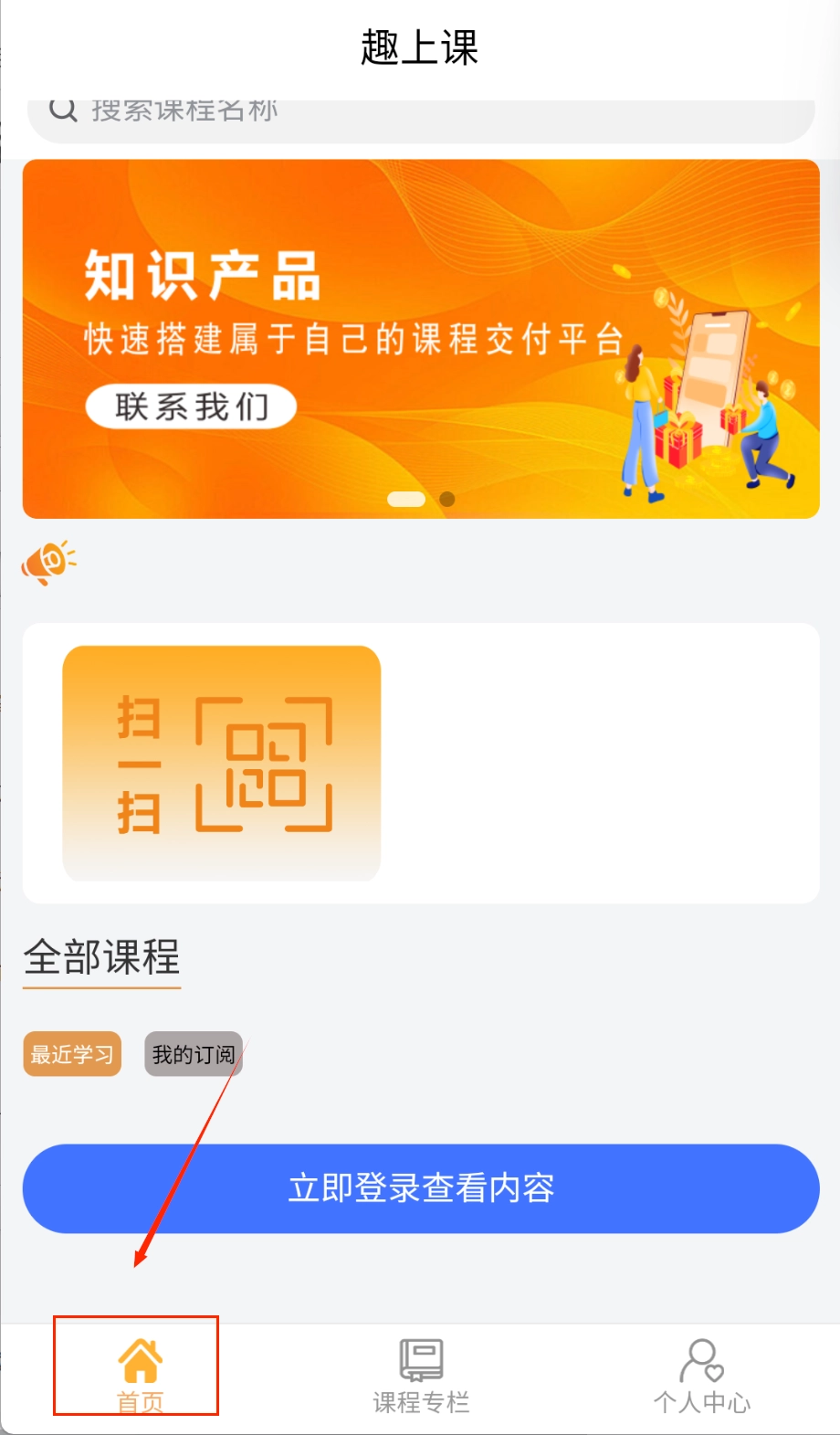Tap 立即登录查看内容 to log in
Image resolution: width=840 pixels, height=1435 pixels.
421,1188
